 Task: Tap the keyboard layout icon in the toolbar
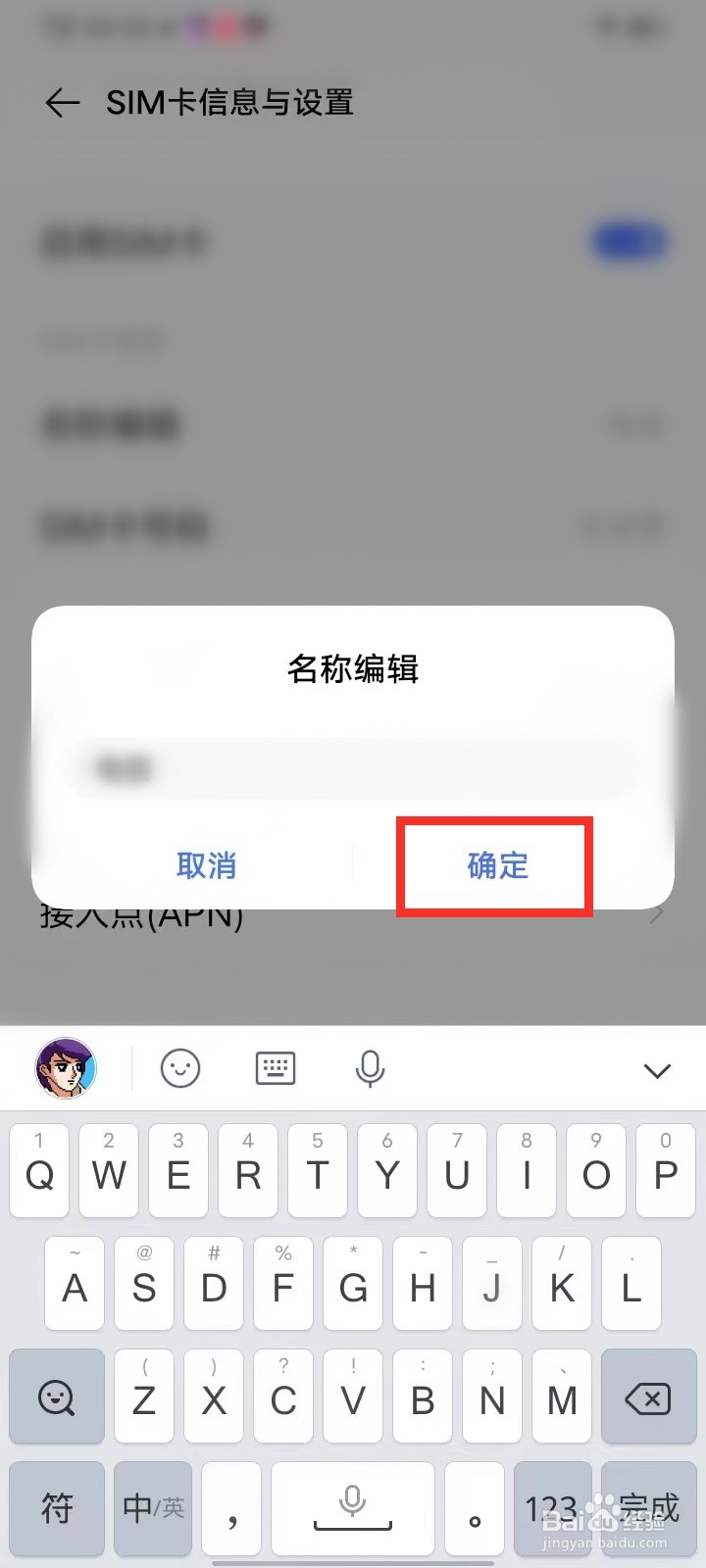pyautogui.click(x=274, y=1068)
